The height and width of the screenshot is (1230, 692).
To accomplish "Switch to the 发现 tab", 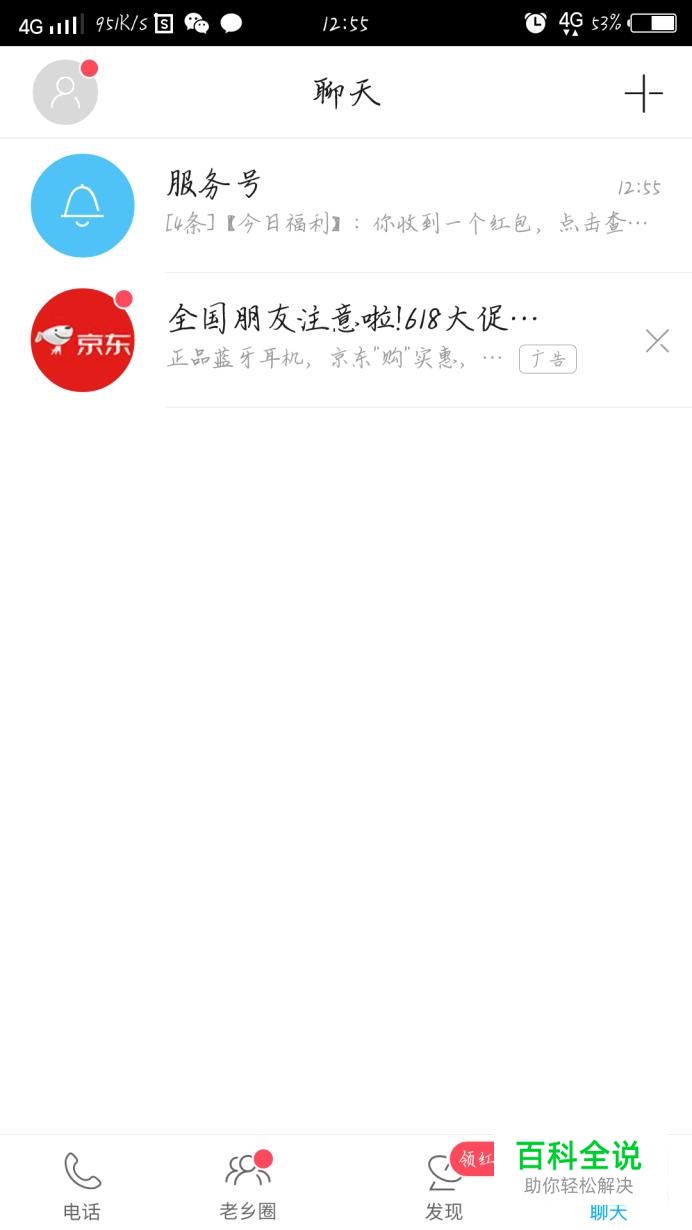I will coord(444,1184).
